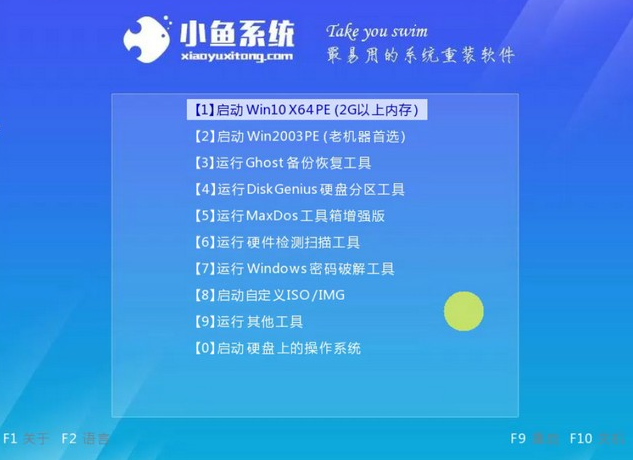This screenshot has height=460, width=633.
Task: Tap the F2 Language shortcut
Action: click(85, 438)
